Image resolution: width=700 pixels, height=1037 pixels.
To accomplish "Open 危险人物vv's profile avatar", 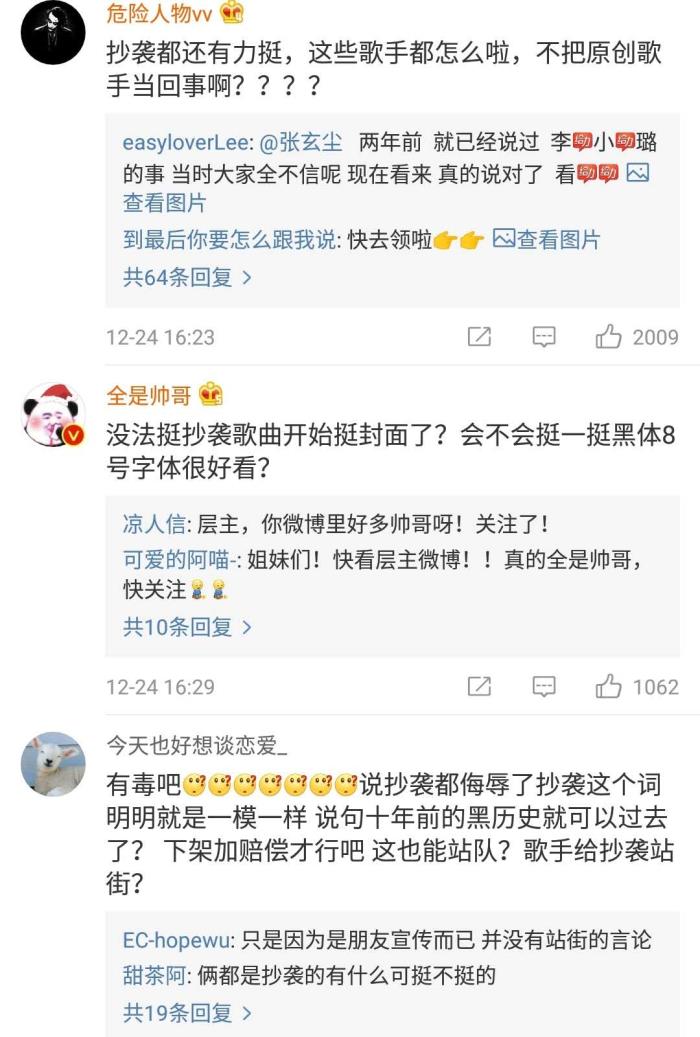I will [53, 32].
